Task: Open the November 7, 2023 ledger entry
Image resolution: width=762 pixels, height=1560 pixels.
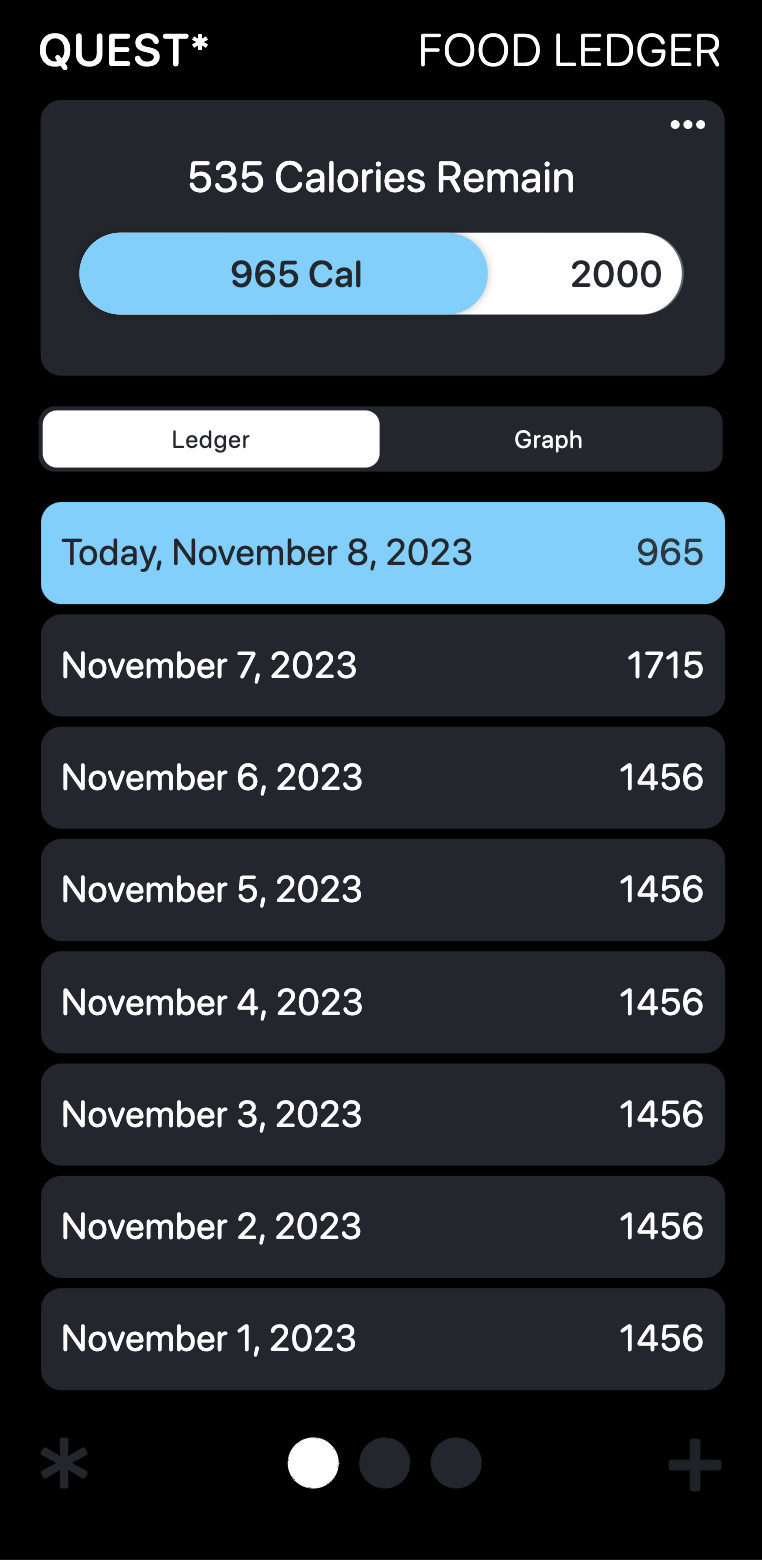Action: tap(382, 665)
